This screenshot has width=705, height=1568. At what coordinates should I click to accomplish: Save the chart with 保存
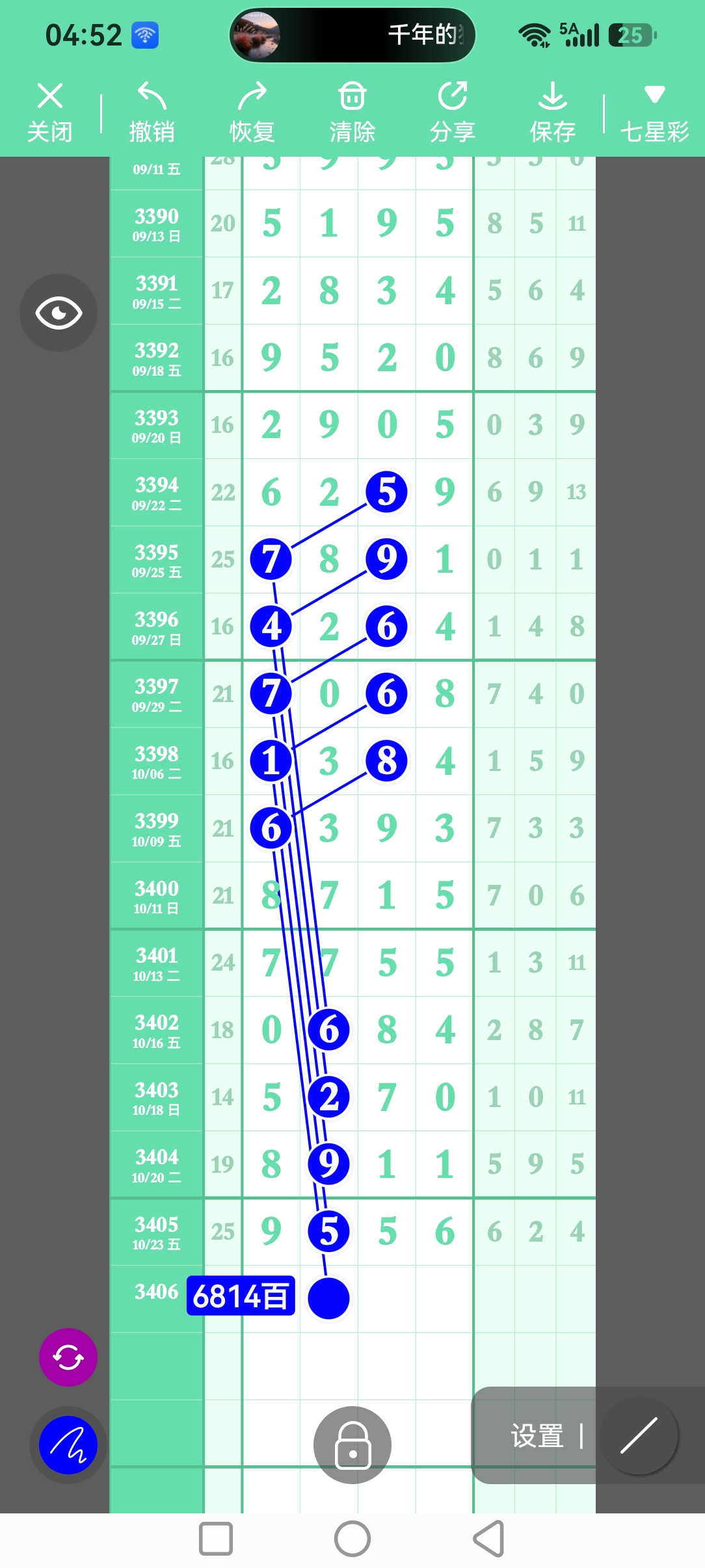point(552,112)
